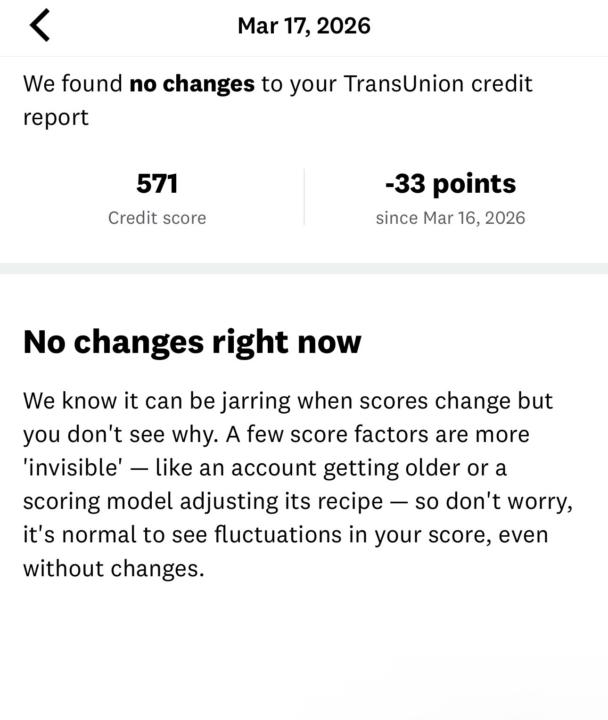Go back using the top-left arrow
The image size is (608, 720).
40,26
